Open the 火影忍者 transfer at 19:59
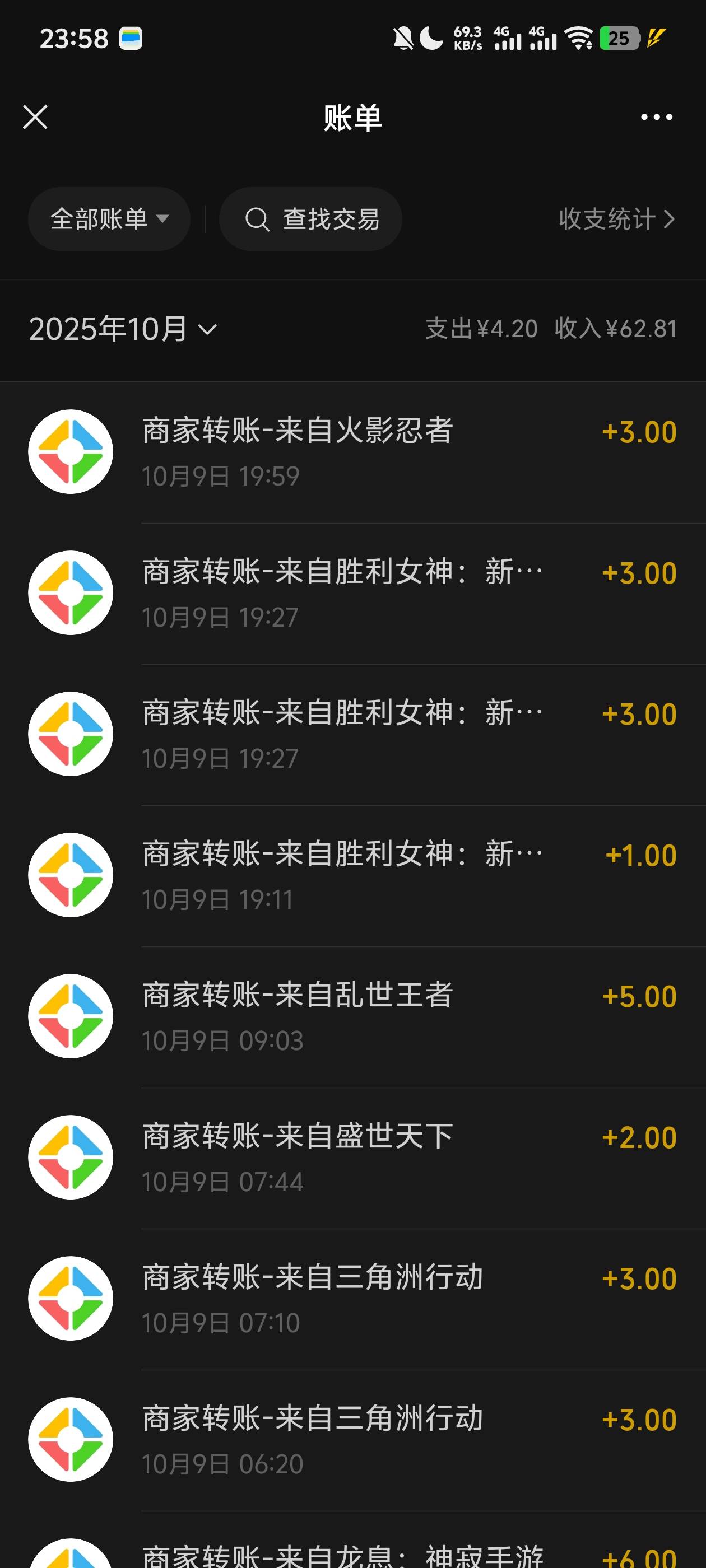The width and height of the screenshot is (706, 1568). tap(354, 452)
